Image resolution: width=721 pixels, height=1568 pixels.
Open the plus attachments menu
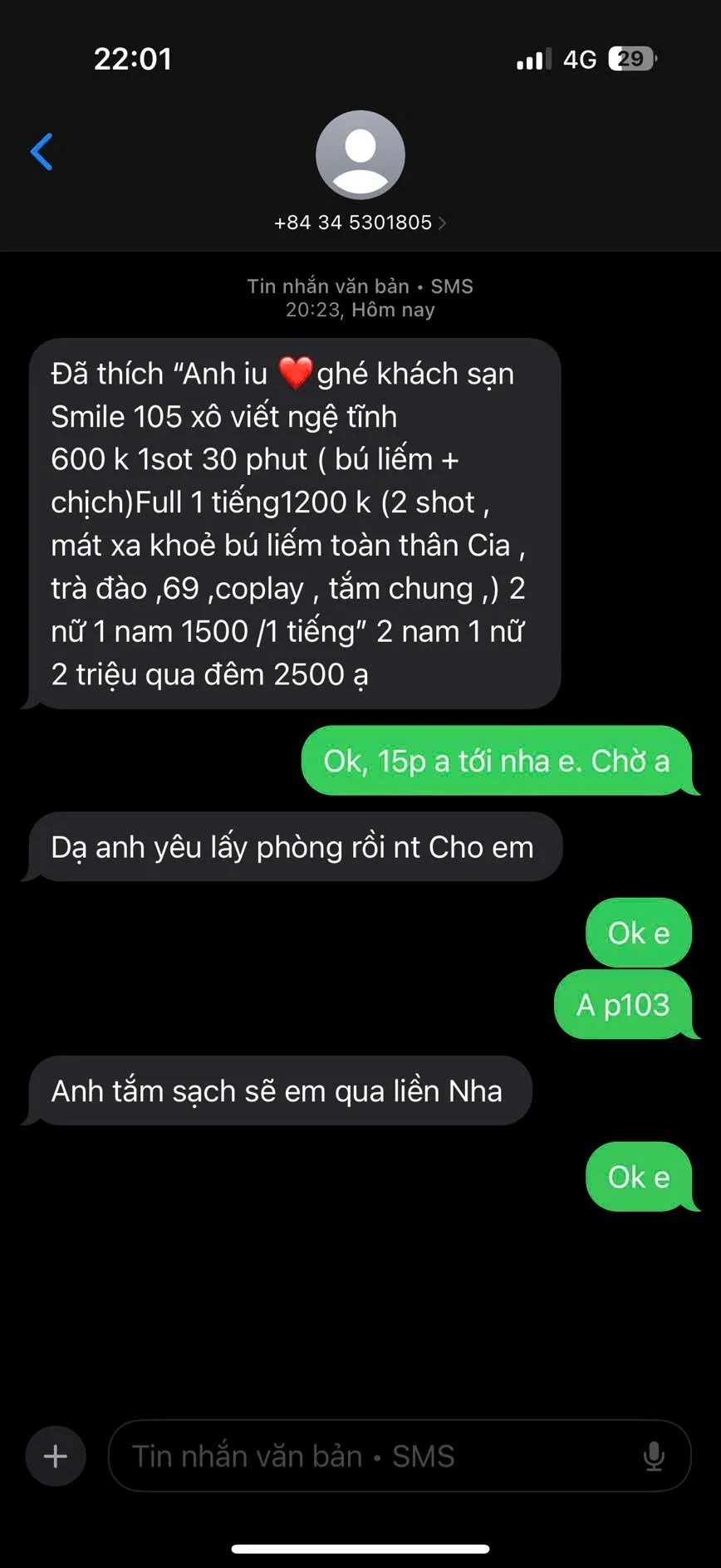[x=56, y=1456]
